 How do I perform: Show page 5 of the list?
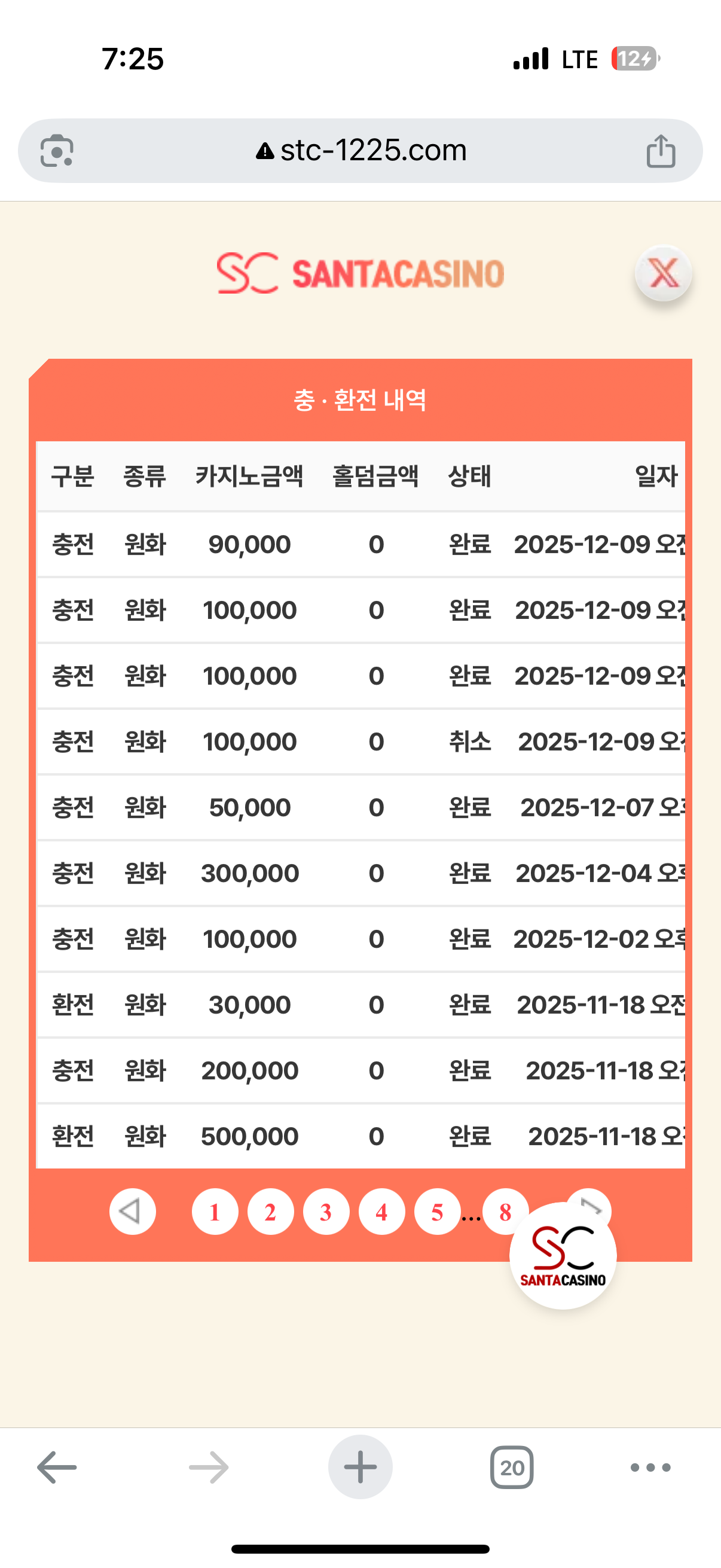tap(437, 1212)
